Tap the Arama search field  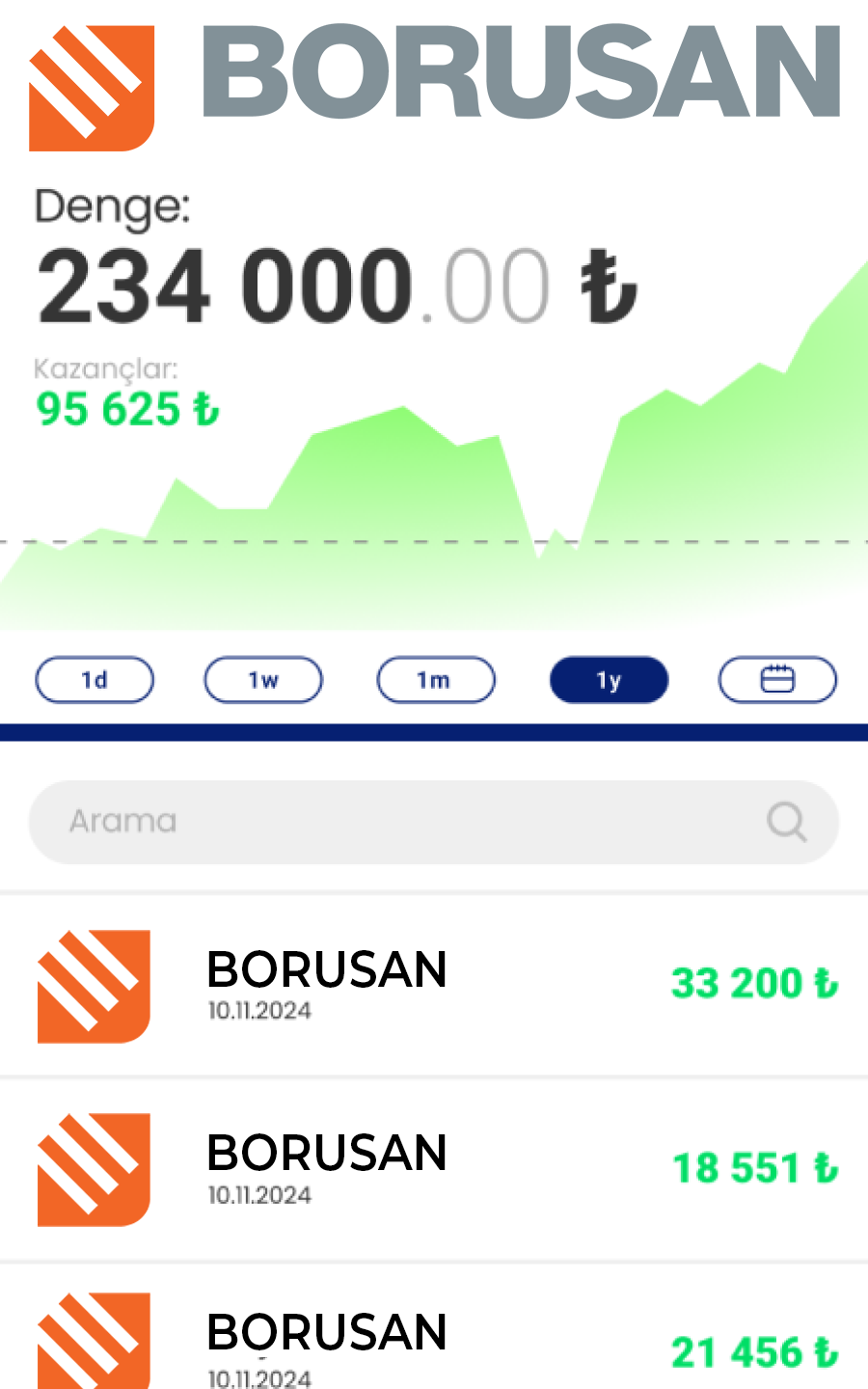tap(405, 822)
